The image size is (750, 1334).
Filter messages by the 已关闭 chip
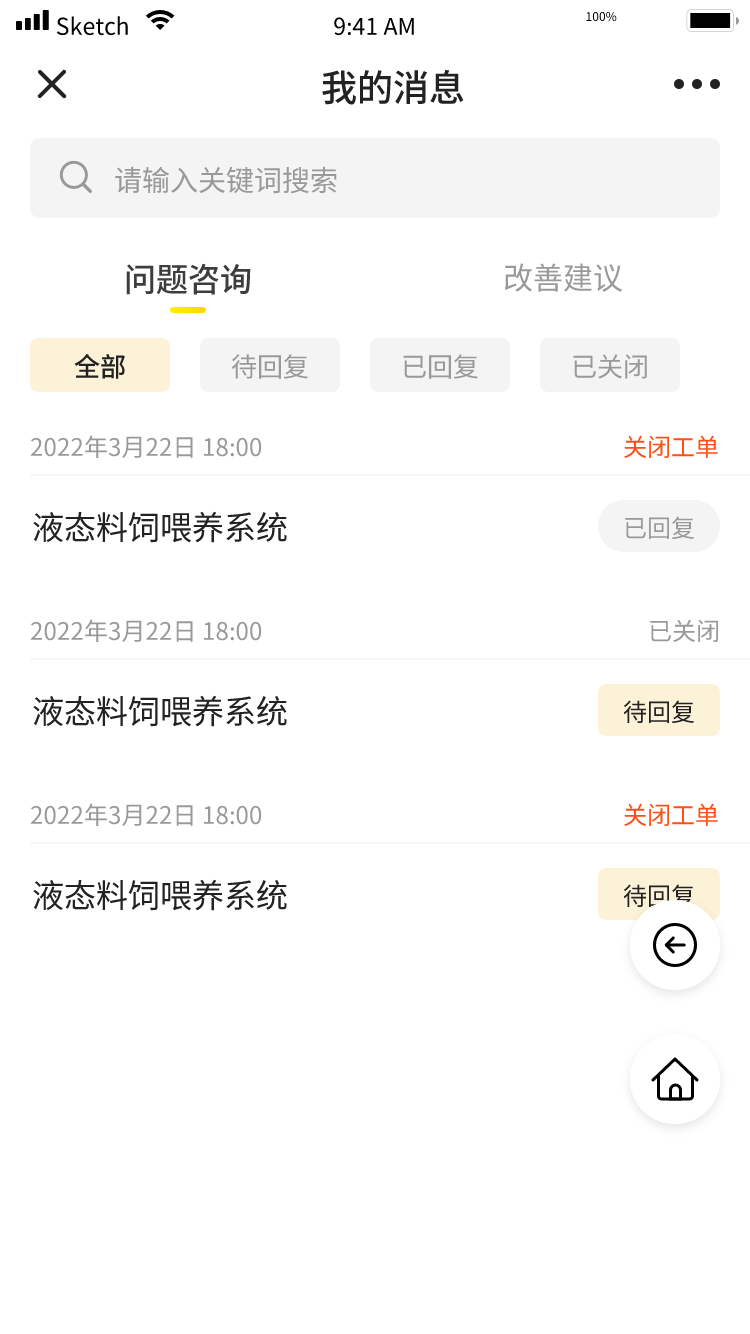[610, 366]
